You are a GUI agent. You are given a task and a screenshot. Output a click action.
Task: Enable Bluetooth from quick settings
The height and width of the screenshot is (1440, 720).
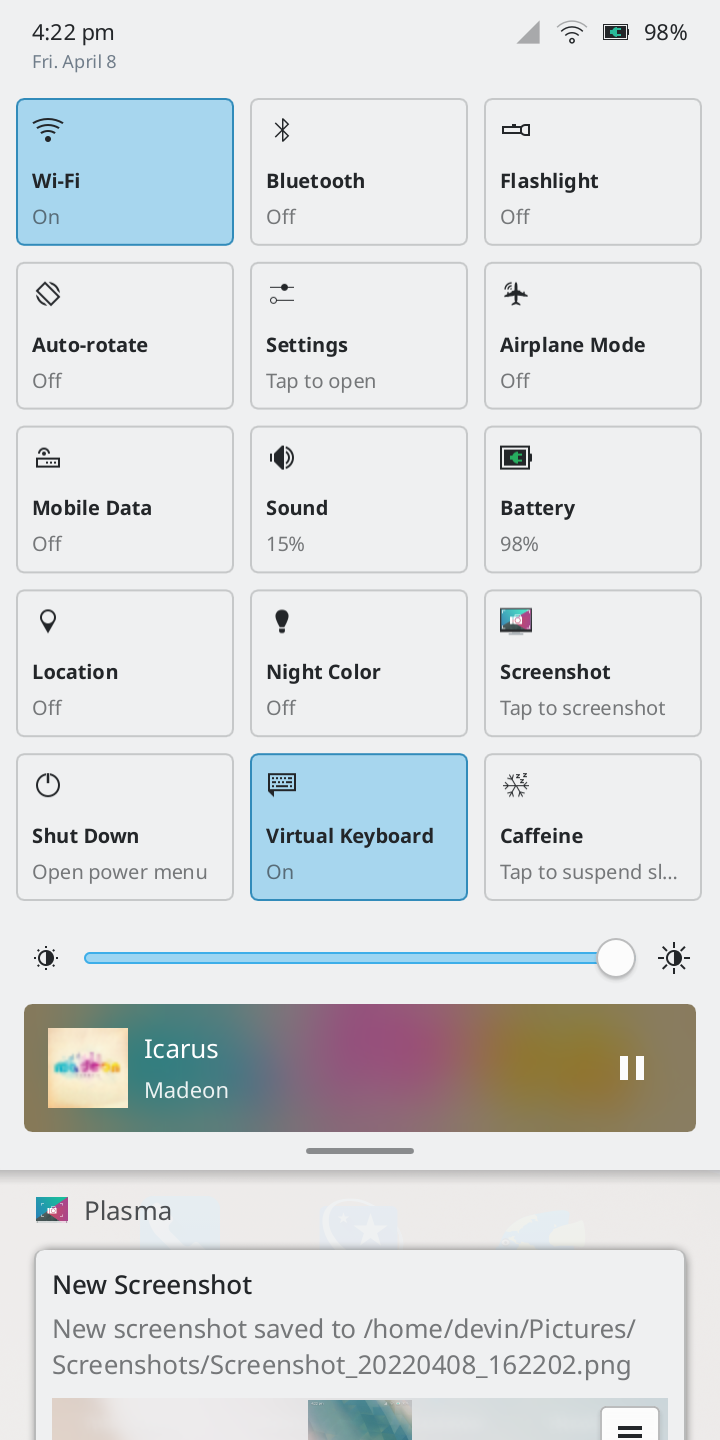[x=359, y=172]
